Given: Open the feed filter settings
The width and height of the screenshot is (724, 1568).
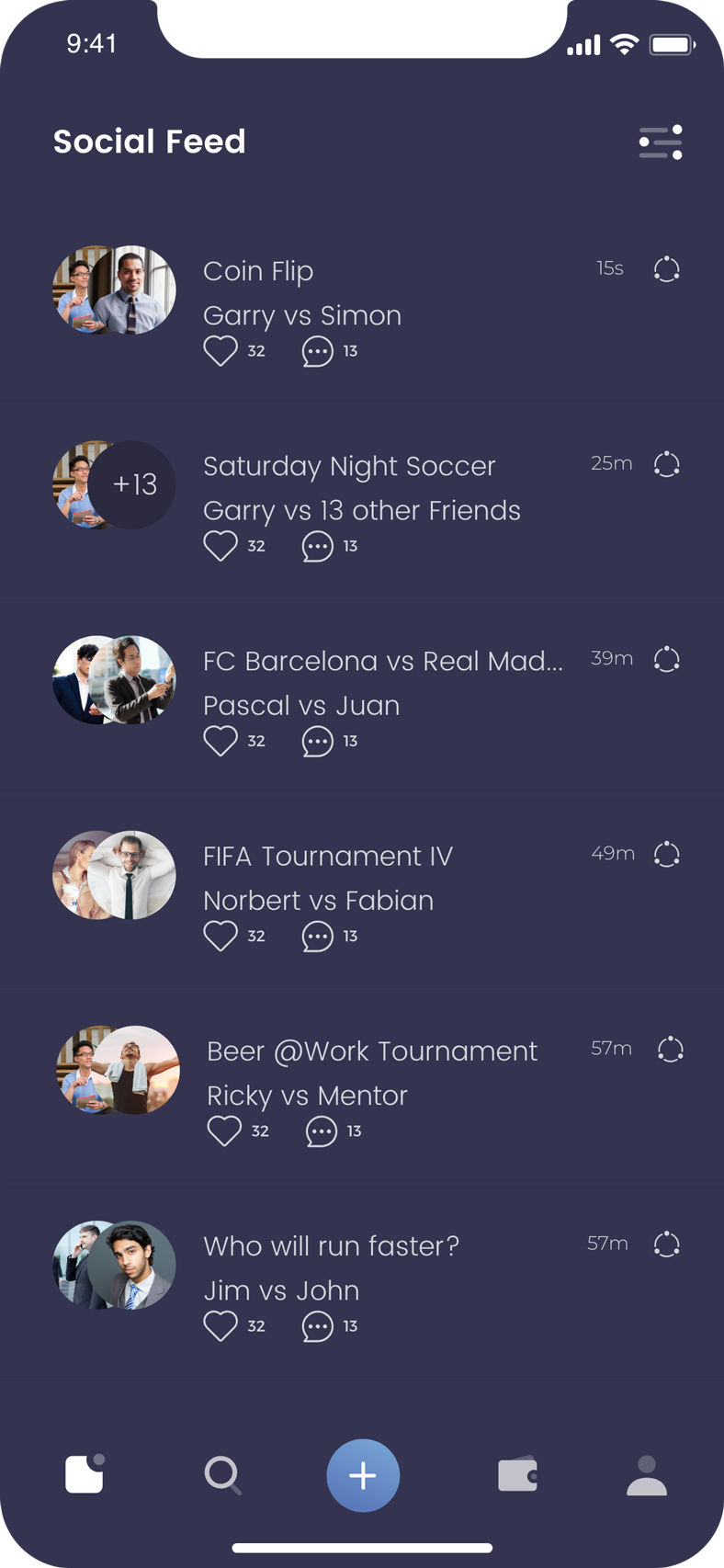Looking at the screenshot, I should coord(661,142).
